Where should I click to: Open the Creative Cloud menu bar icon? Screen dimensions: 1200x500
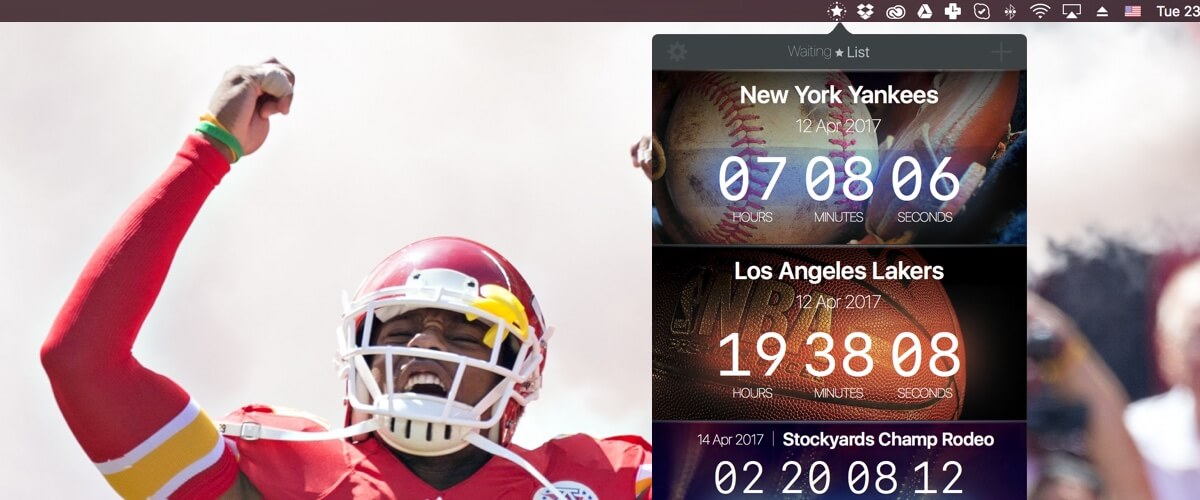[895, 11]
